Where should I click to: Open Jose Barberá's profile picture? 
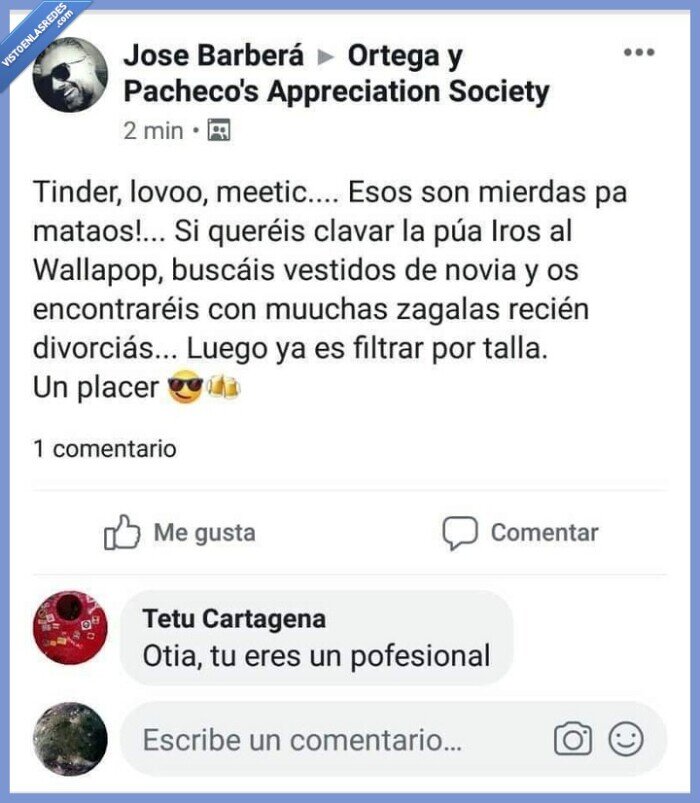pos(70,75)
